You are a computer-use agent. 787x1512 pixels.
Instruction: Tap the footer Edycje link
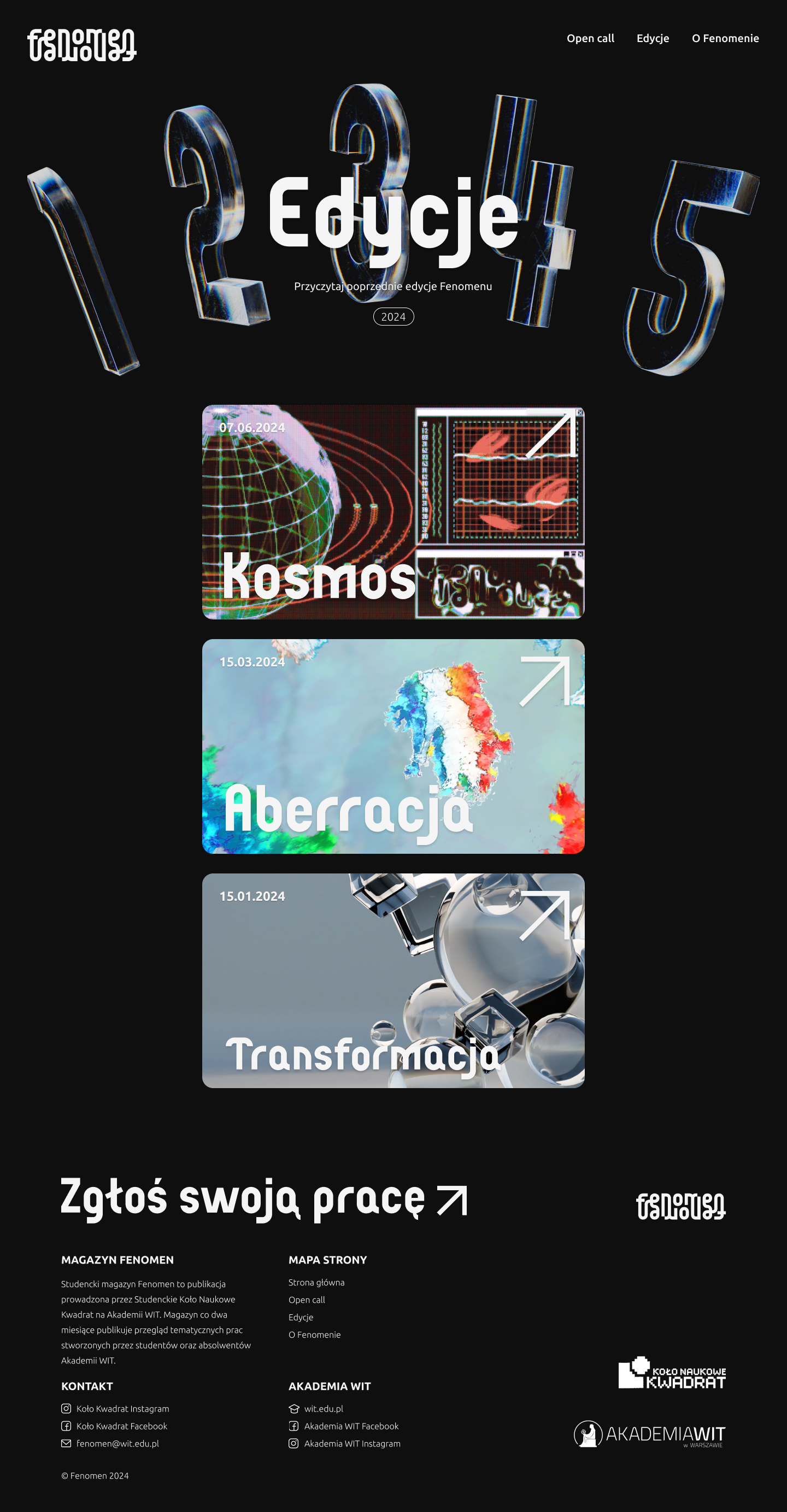[301, 1317]
